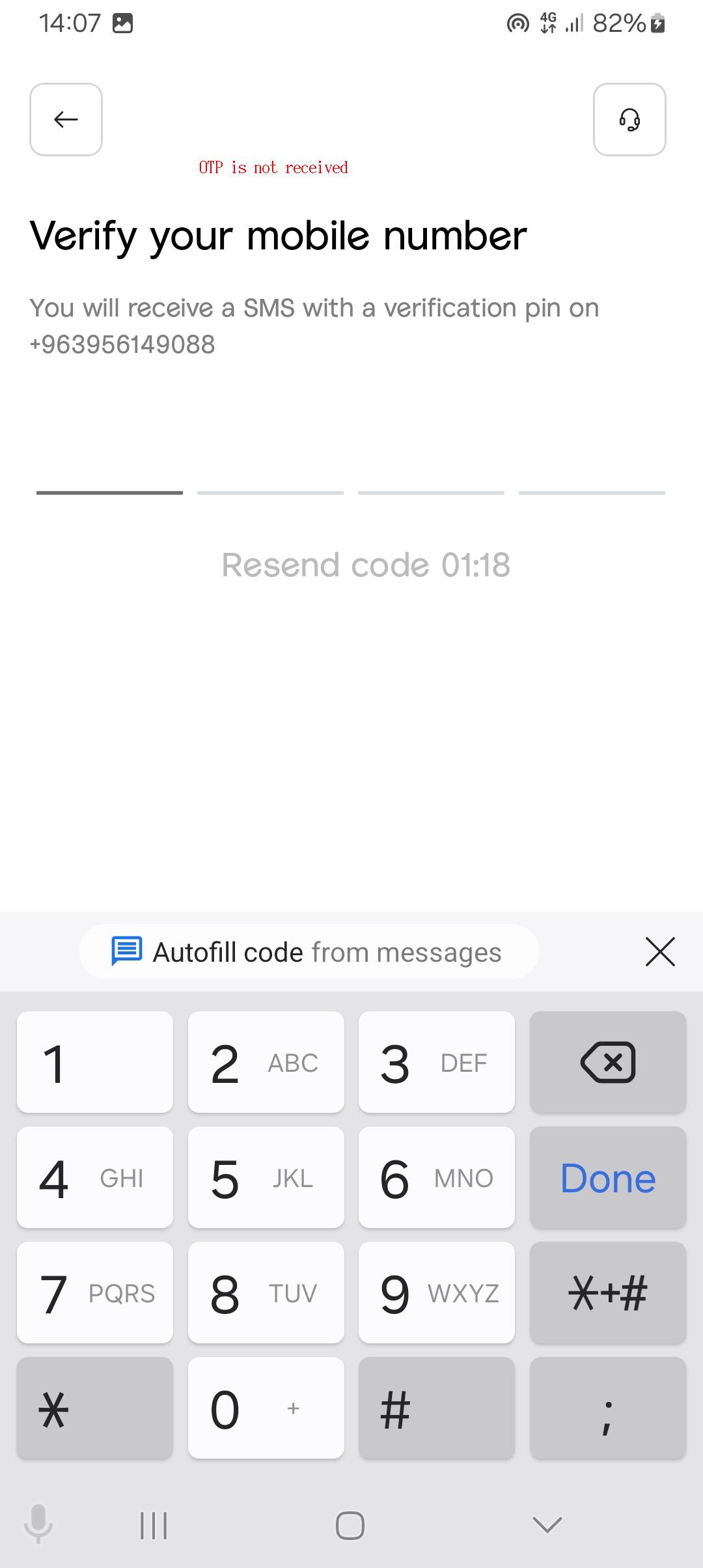Dismiss the autofill suggestion bar
Viewport: 703px width, 1568px height.
coord(660,952)
